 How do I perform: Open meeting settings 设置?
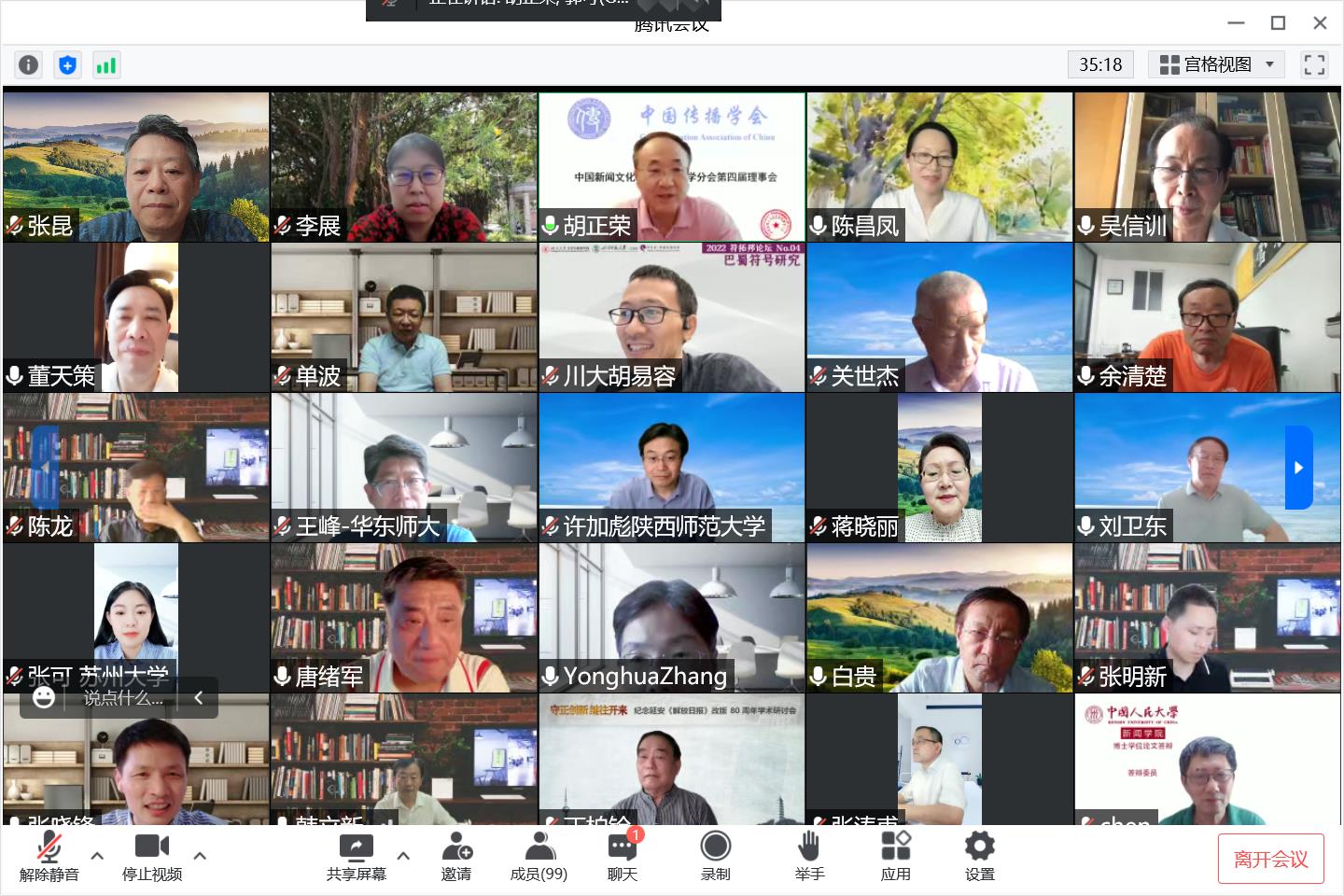(979, 856)
